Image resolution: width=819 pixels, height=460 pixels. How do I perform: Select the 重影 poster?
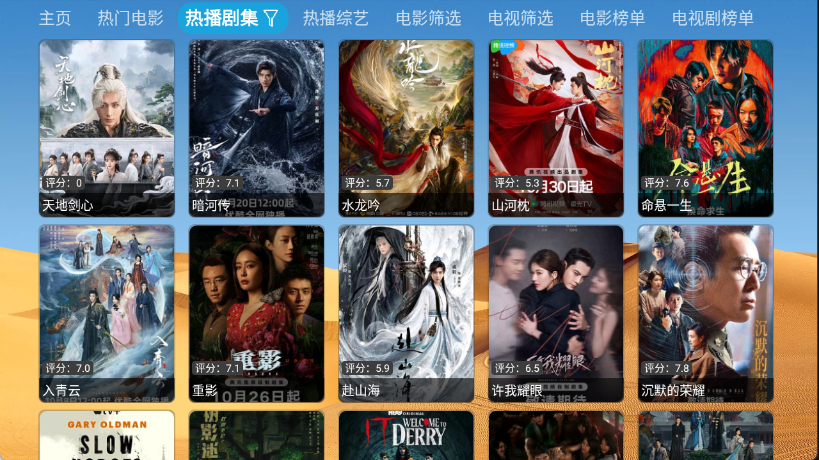coord(256,313)
